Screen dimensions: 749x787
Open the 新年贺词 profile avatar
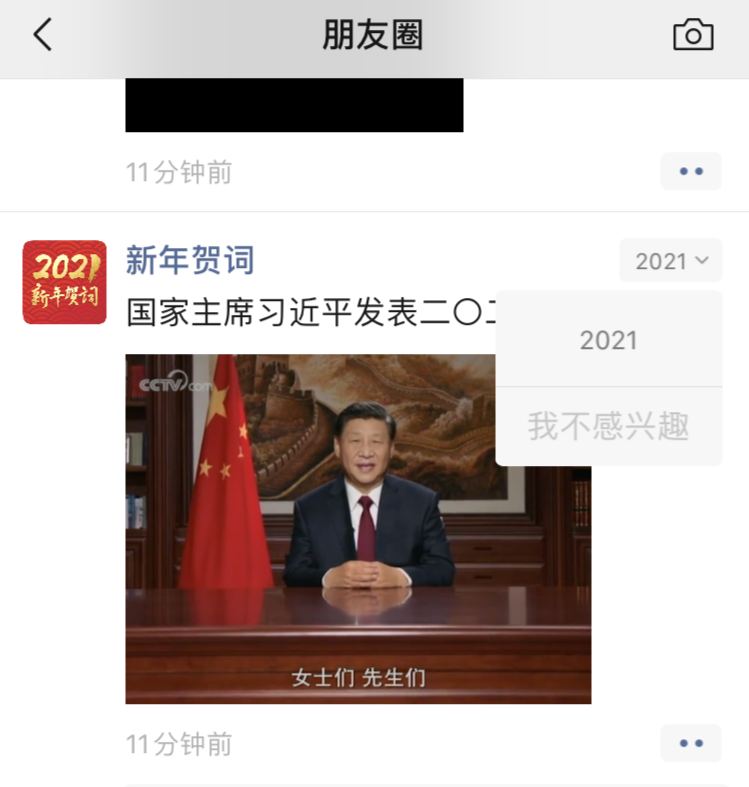tap(65, 282)
